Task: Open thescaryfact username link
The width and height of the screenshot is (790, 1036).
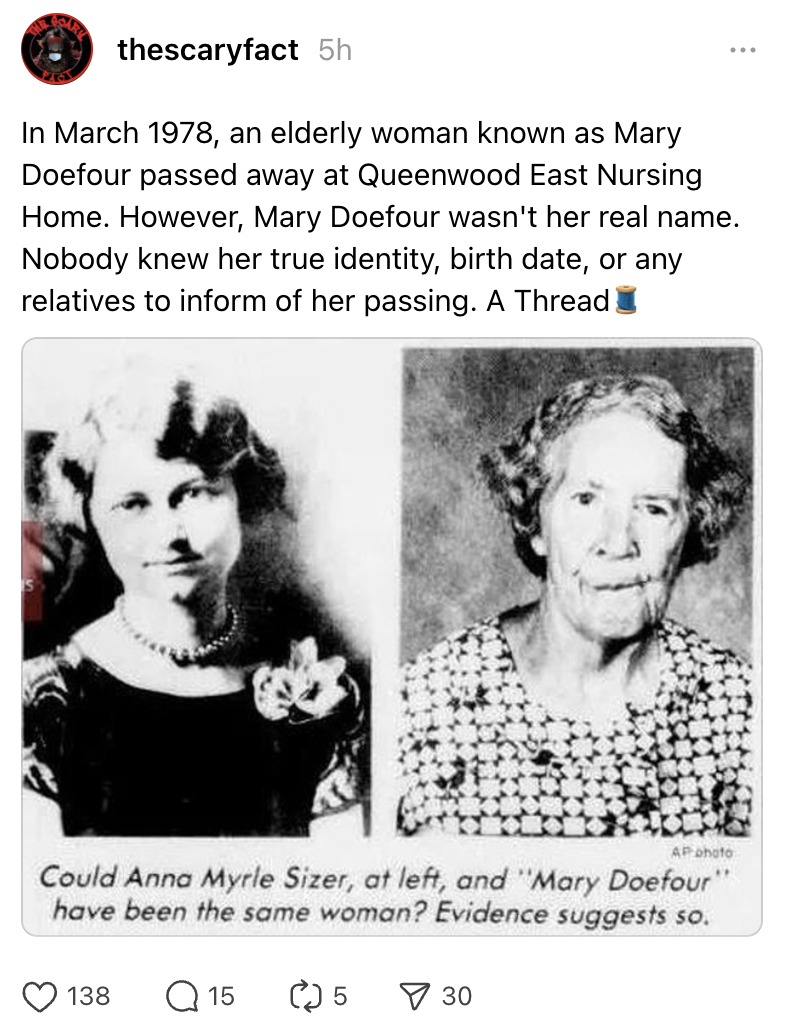Action: [208, 50]
